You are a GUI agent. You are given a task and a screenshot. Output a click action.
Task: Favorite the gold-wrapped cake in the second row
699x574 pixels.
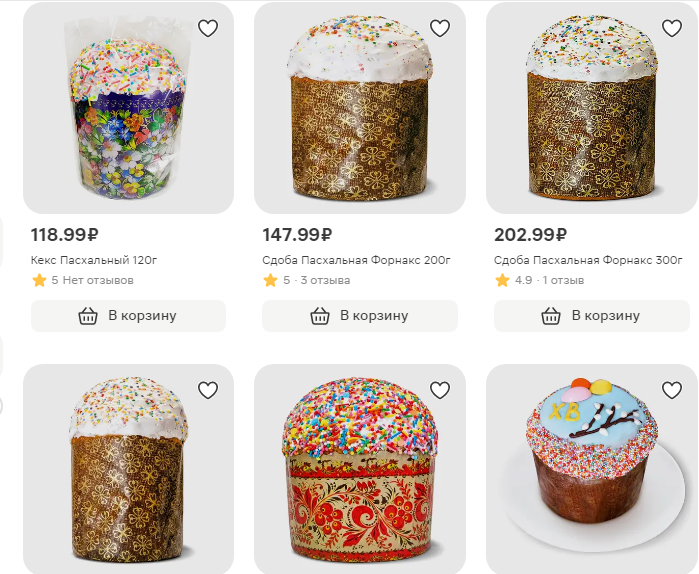208,391
